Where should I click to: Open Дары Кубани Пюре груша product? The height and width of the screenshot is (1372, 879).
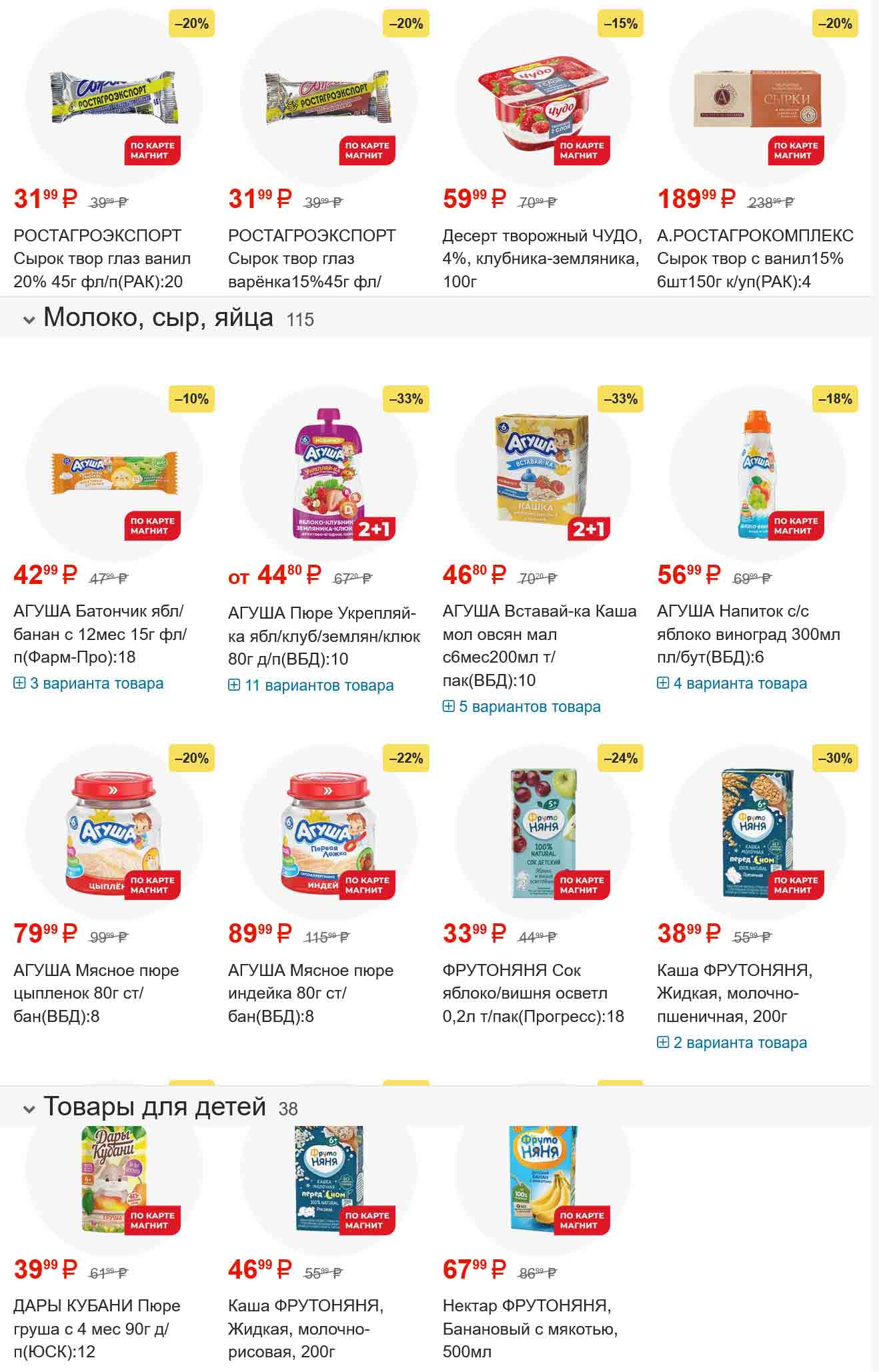coord(97,1328)
